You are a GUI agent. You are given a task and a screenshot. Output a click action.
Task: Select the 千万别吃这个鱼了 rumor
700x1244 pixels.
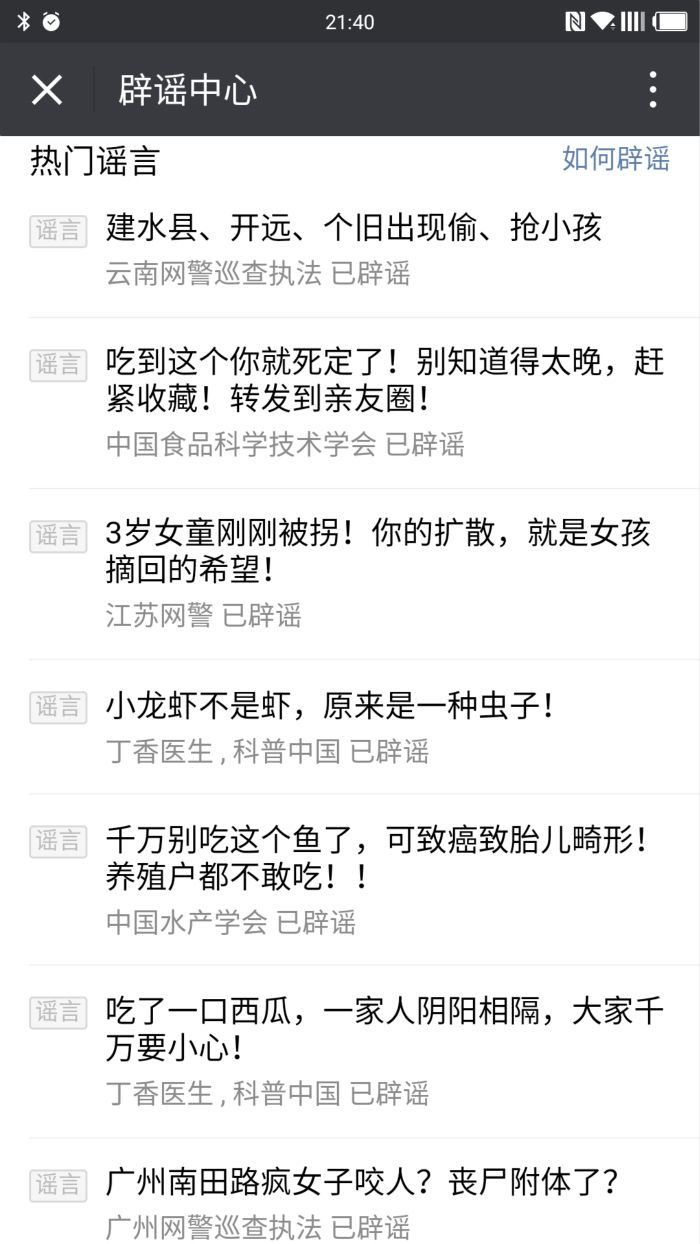pos(378,858)
